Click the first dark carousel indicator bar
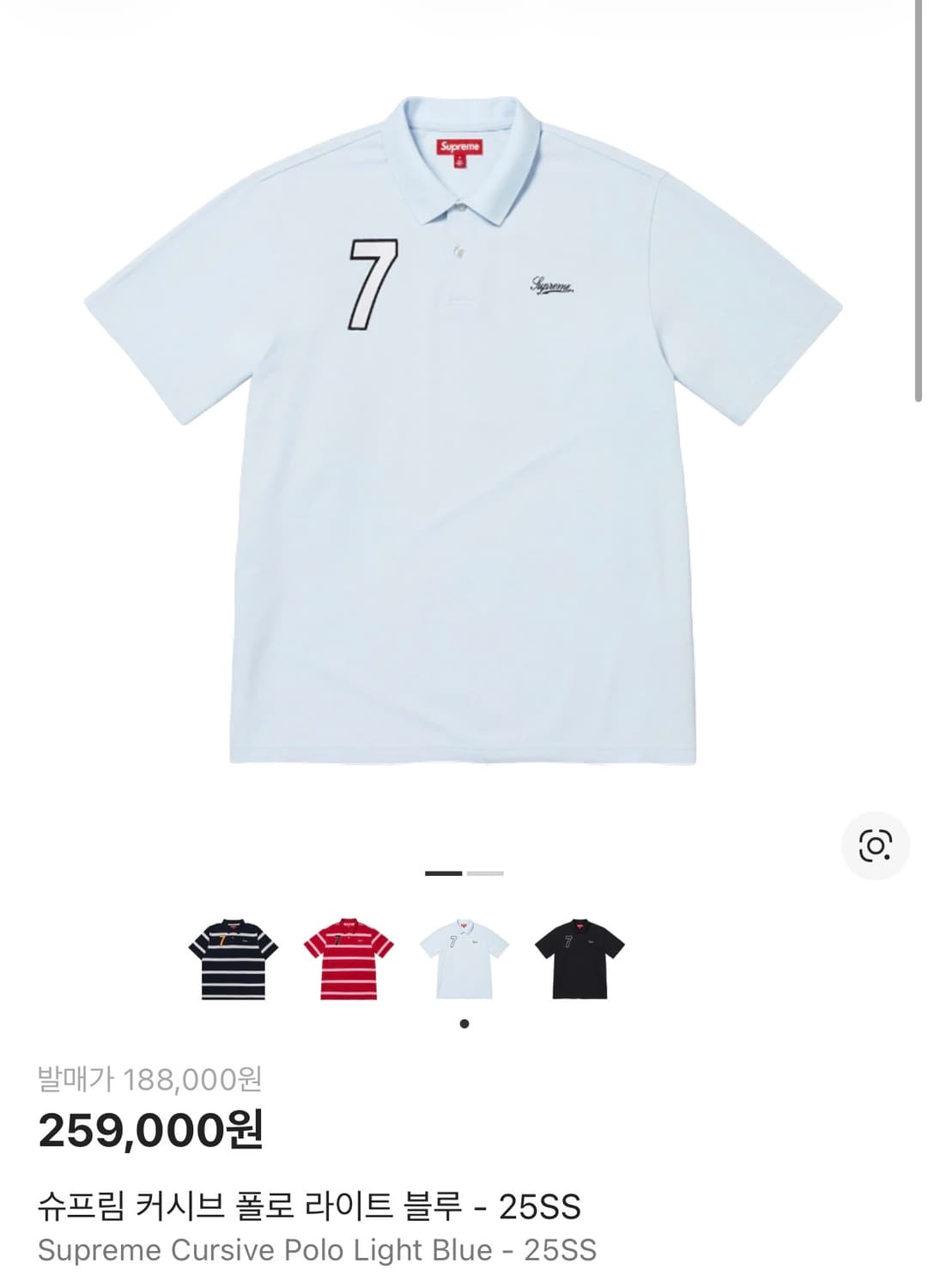The image size is (929, 1288). pos(441,873)
